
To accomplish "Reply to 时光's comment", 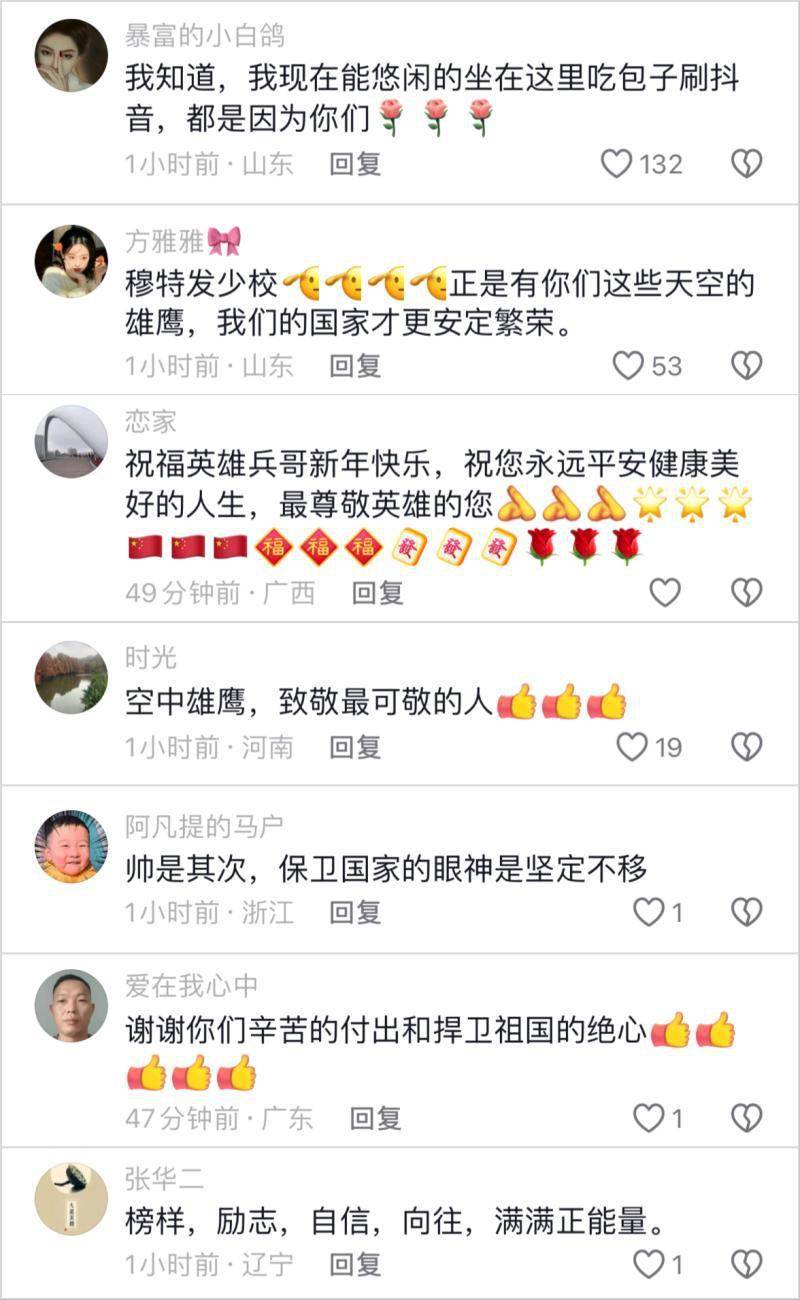I will tap(355, 746).
